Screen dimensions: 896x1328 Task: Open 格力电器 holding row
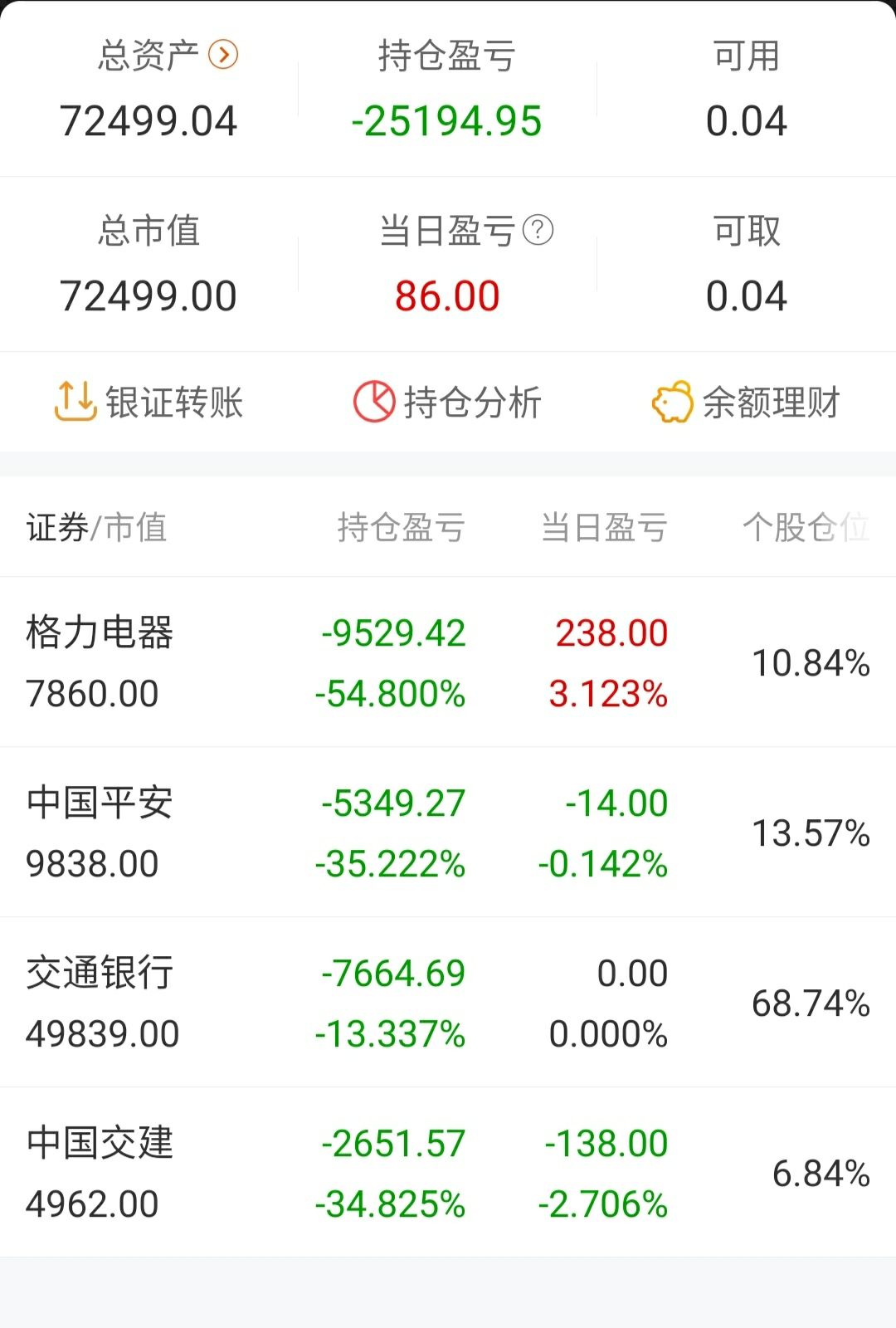(448, 662)
